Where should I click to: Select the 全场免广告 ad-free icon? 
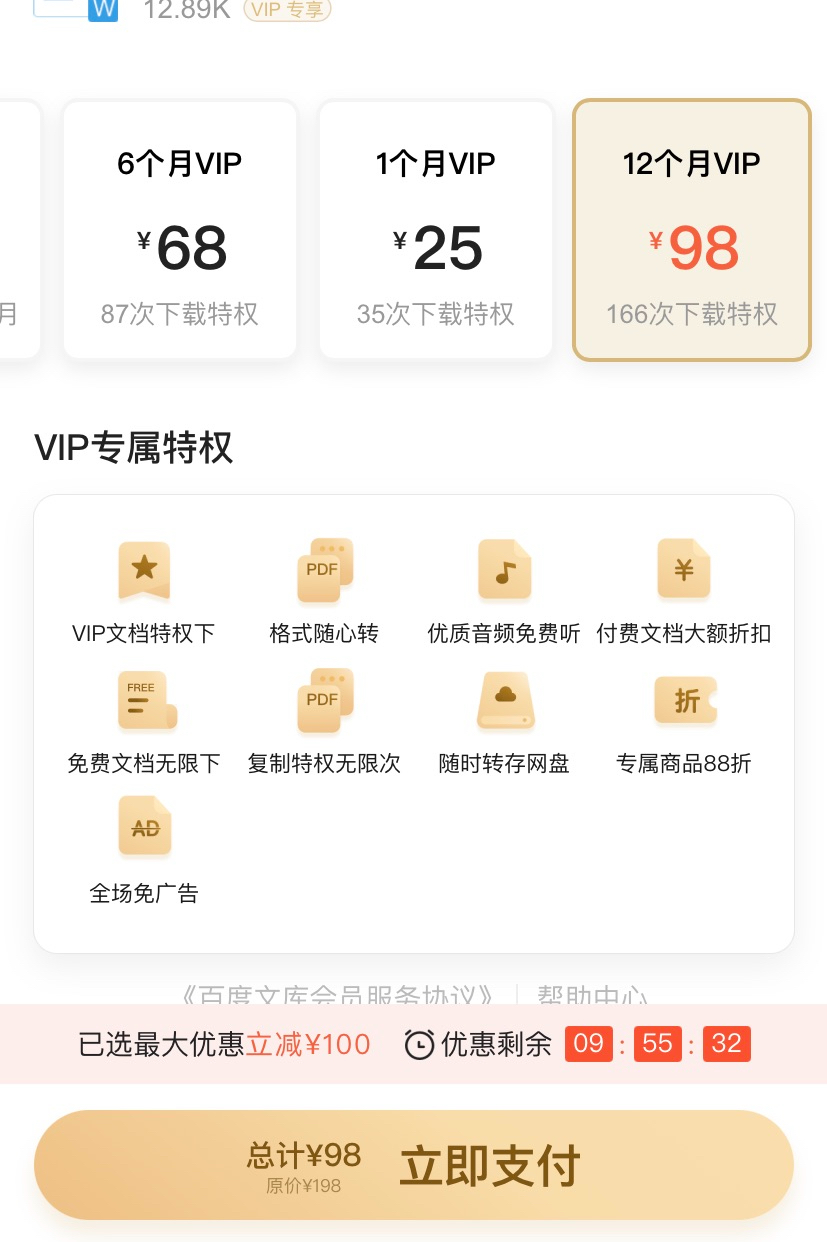144,826
